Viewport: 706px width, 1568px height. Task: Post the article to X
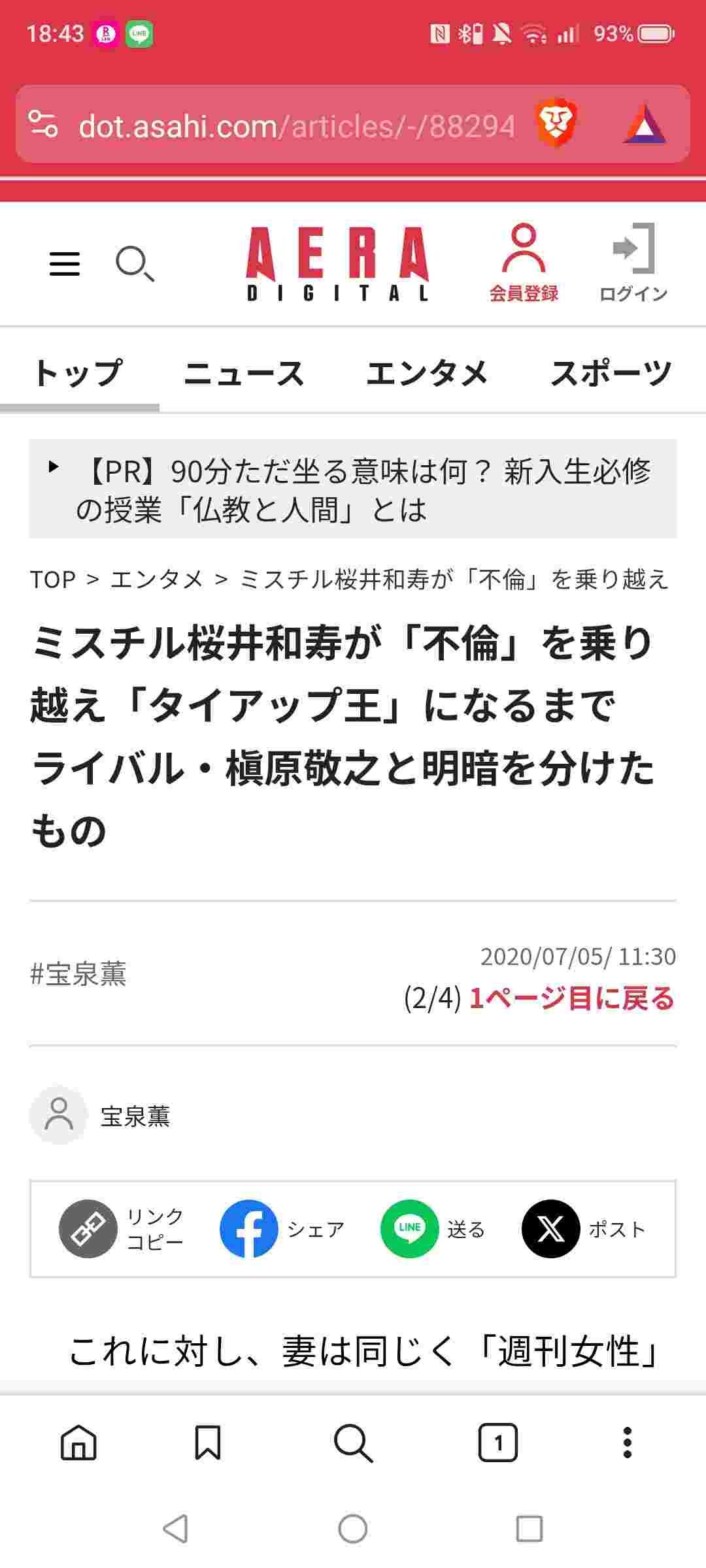coord(583,1229)
